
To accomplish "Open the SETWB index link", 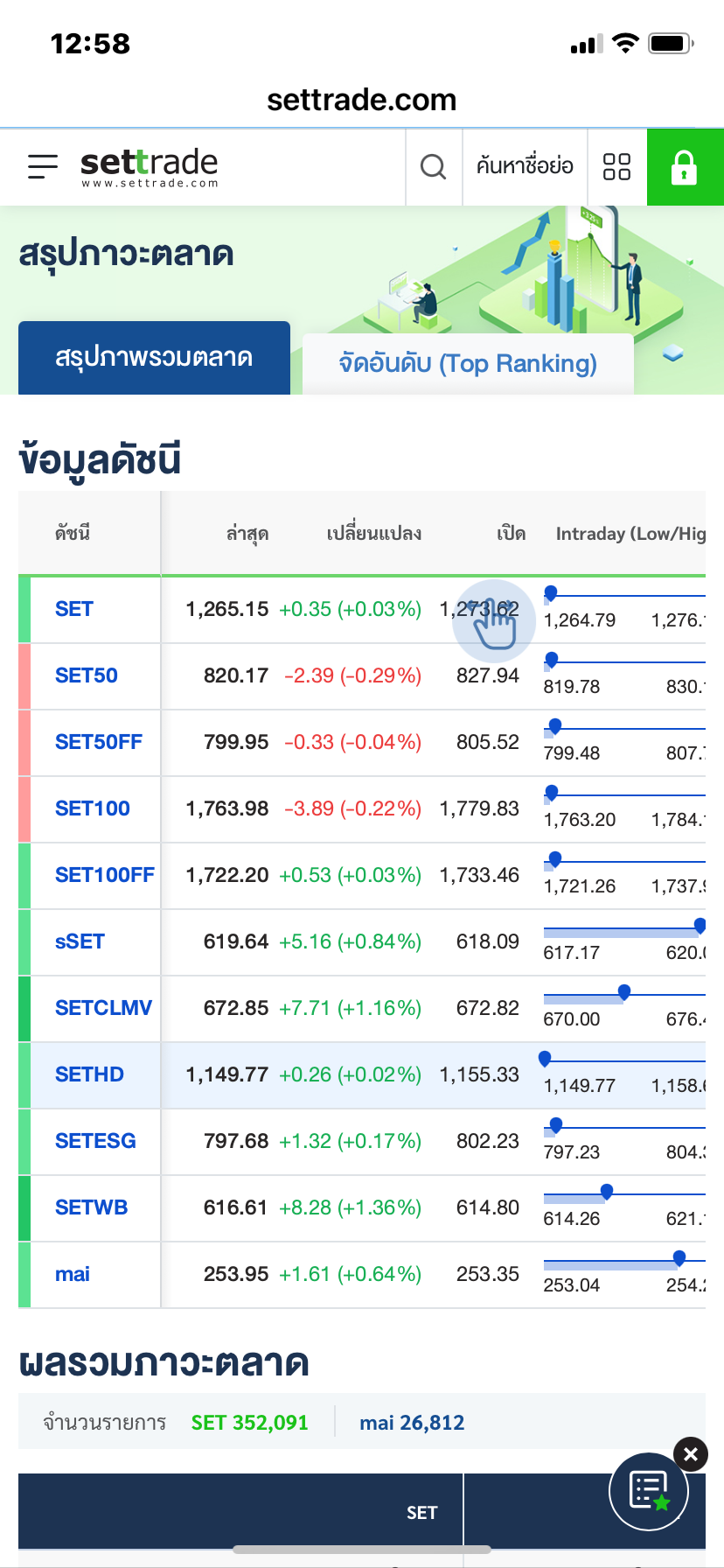I will click(91, 1207).
